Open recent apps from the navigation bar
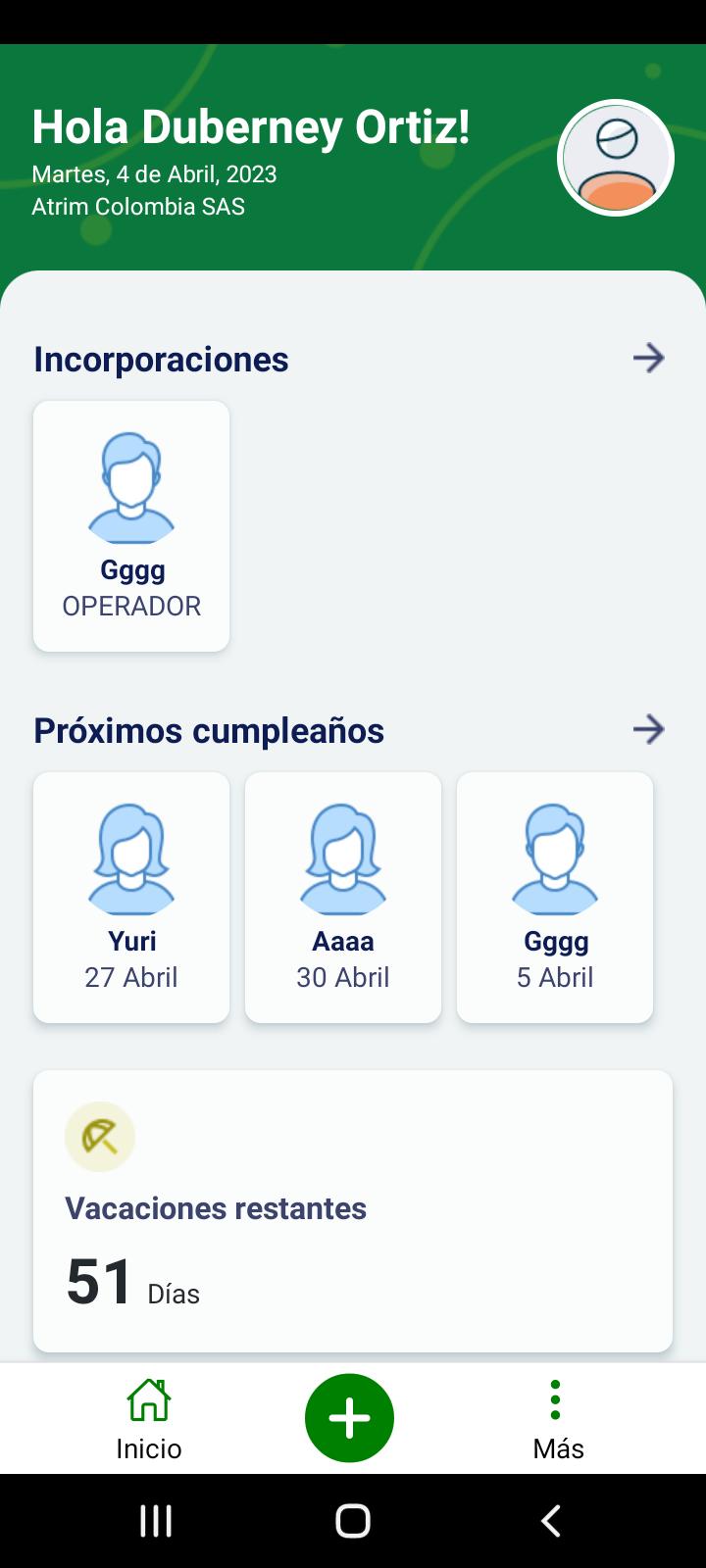 [156, 1521]
